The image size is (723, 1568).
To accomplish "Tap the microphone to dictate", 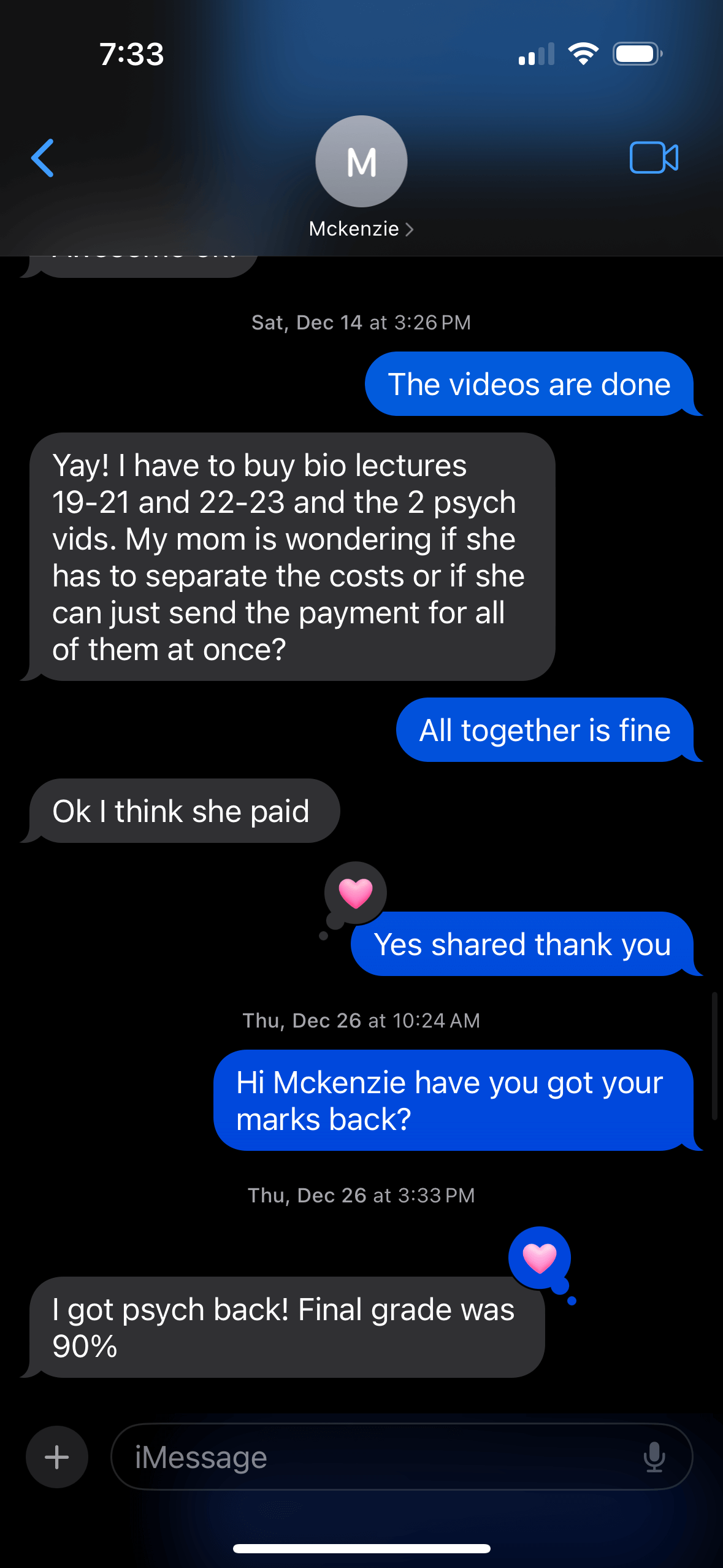I will coord(654,1457).
